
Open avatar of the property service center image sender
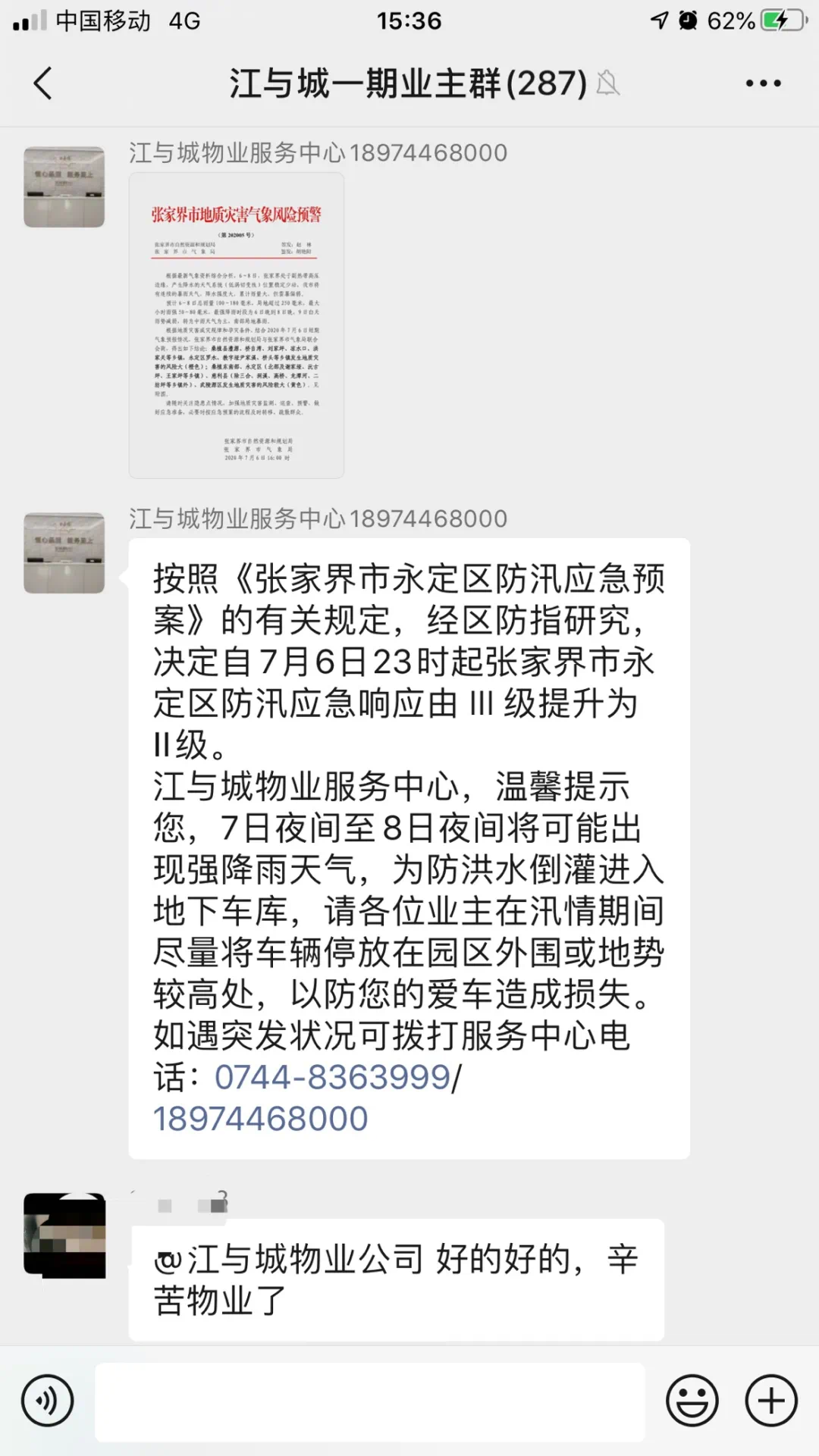pyautogui.click(x=64, y=187)
